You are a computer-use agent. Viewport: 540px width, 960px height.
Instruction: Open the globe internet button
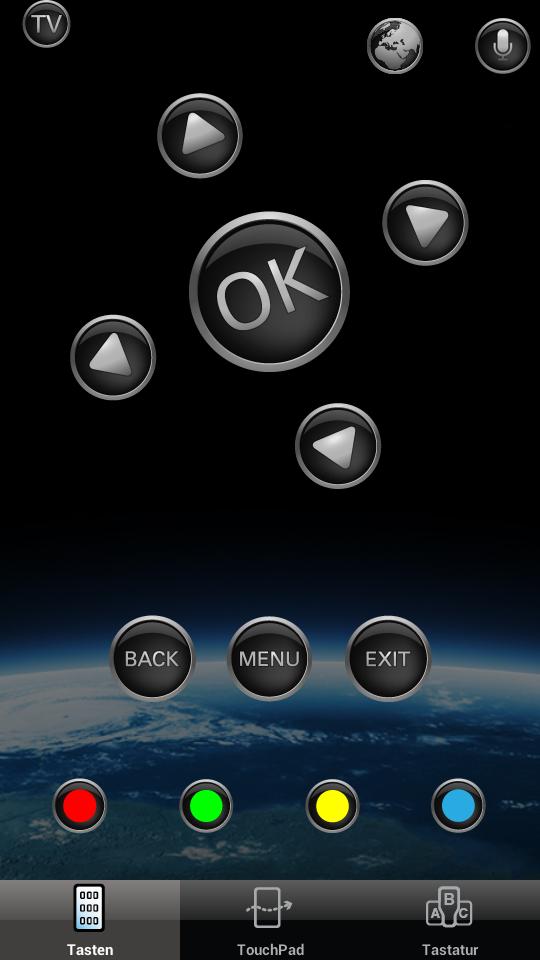pyautogui.click(x=395, y=46)
